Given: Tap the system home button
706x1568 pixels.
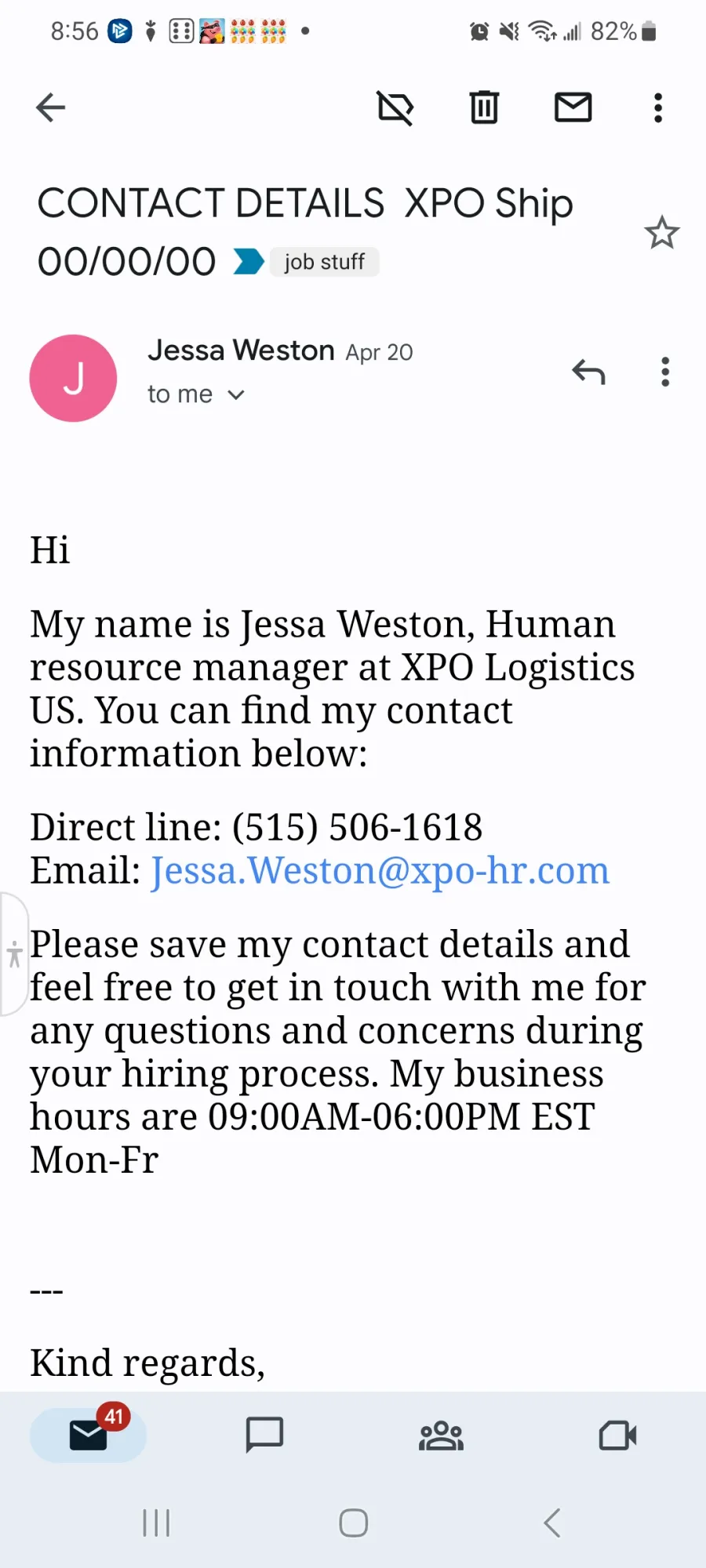Looking at the screenshot, I should 353,1523.
